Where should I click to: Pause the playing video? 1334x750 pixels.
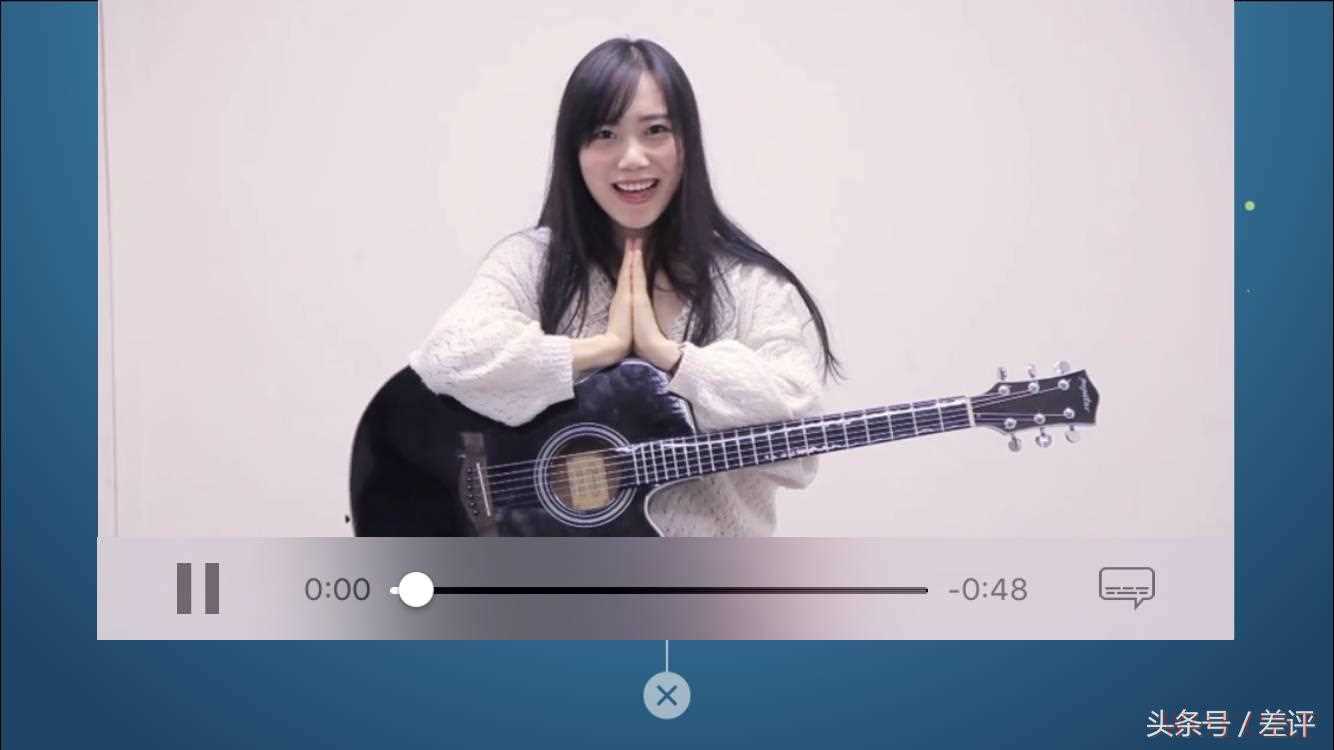(x=198, y=588)
